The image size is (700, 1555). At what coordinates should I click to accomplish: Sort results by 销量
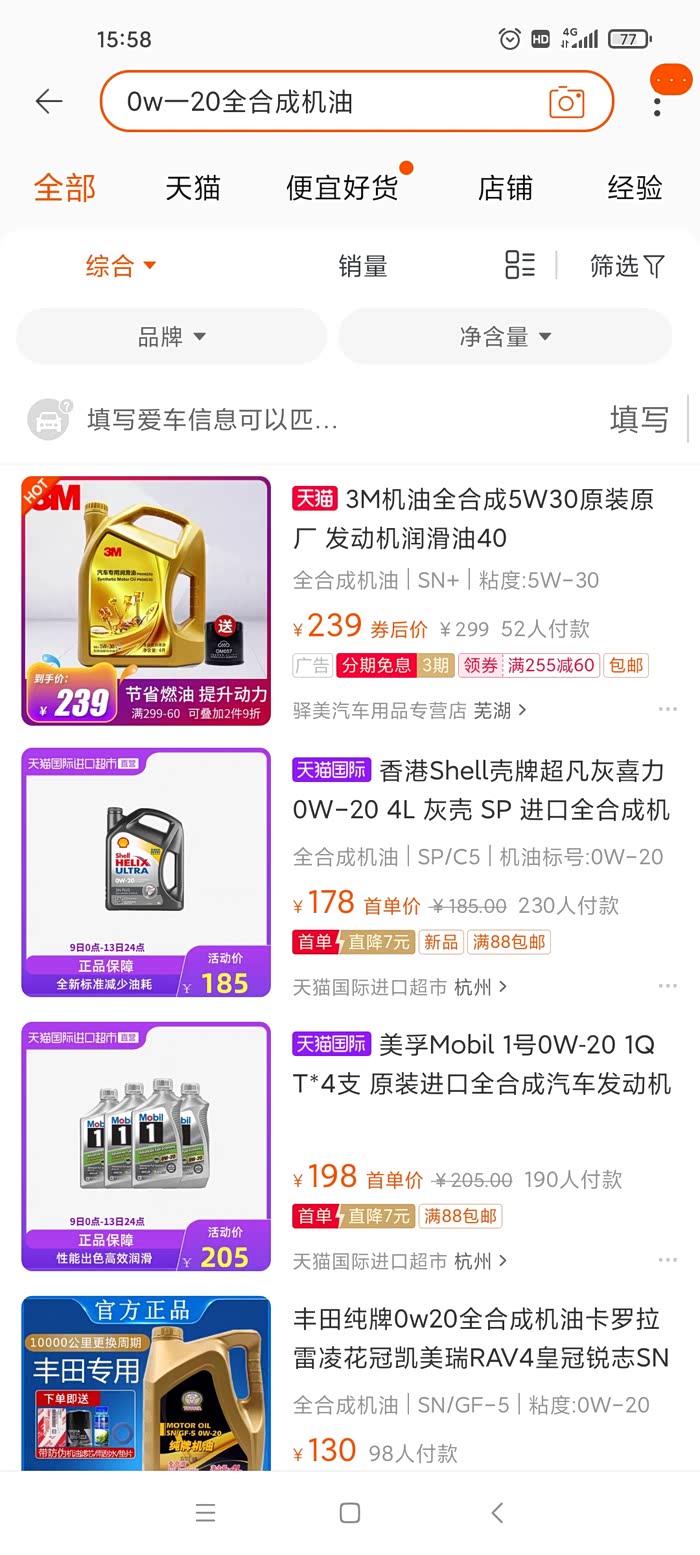[362, 266]
